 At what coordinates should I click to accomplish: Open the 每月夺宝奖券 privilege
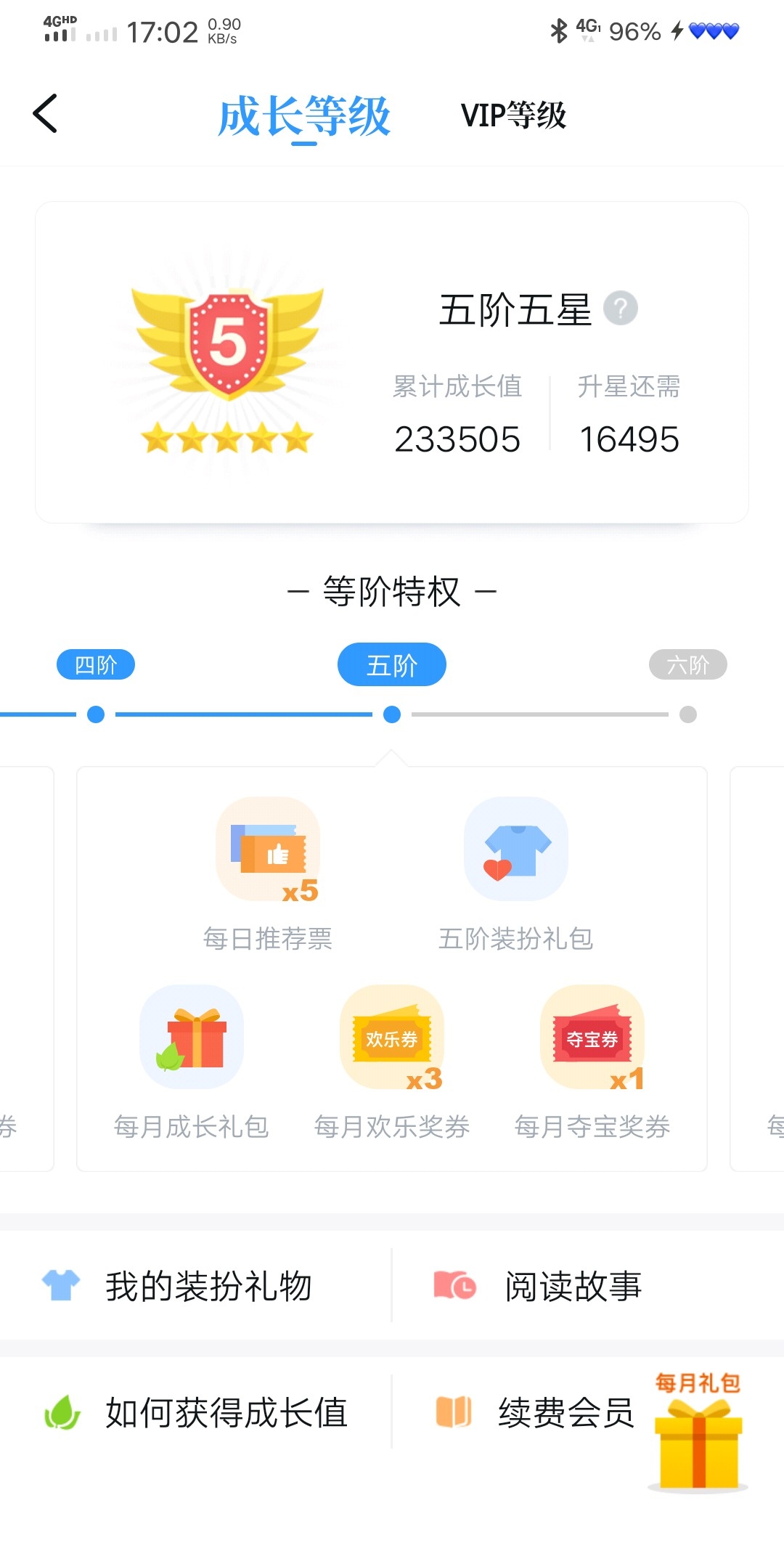[592, 1062]
